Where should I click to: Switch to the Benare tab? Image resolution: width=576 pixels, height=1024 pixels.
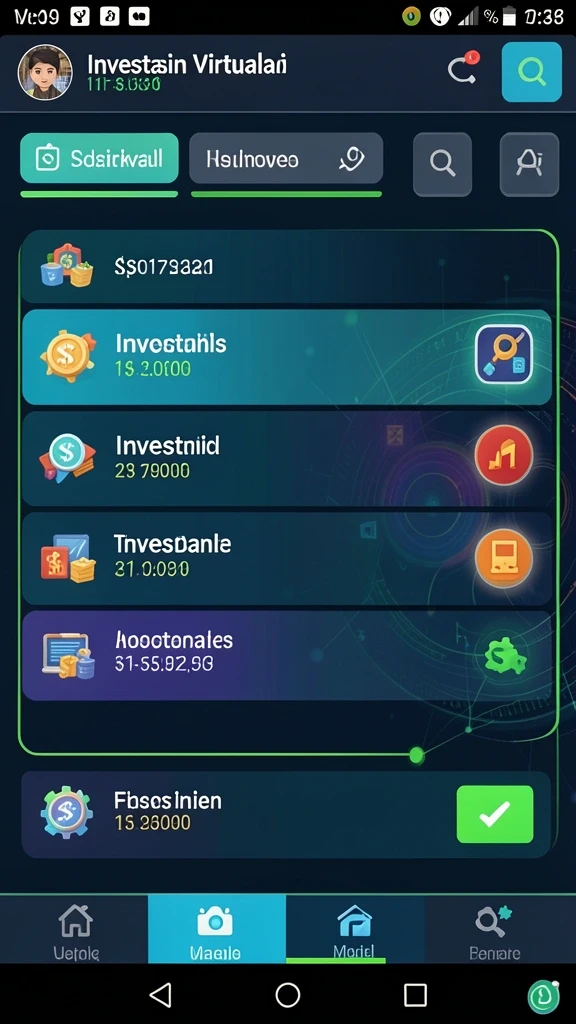(494, 930)
